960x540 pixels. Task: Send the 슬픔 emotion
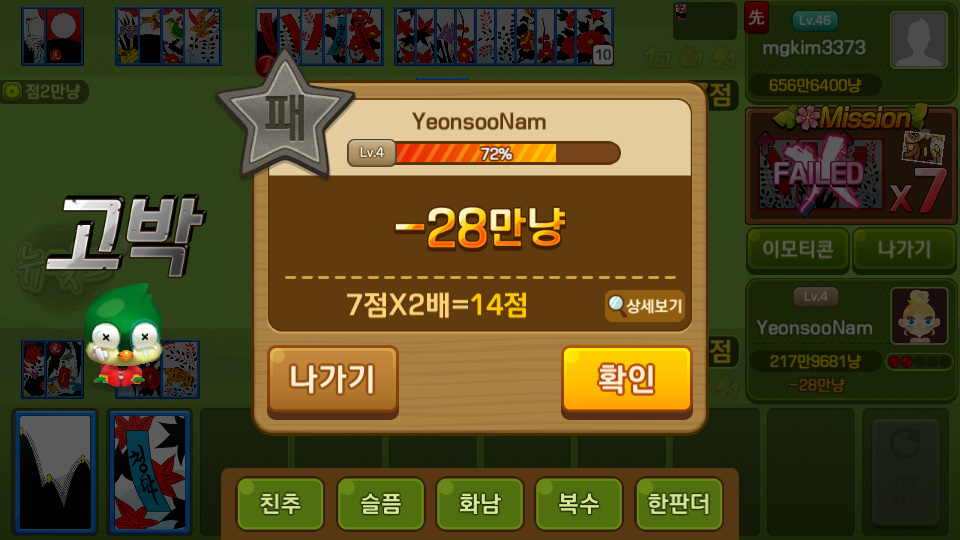(x=380, y=503)
